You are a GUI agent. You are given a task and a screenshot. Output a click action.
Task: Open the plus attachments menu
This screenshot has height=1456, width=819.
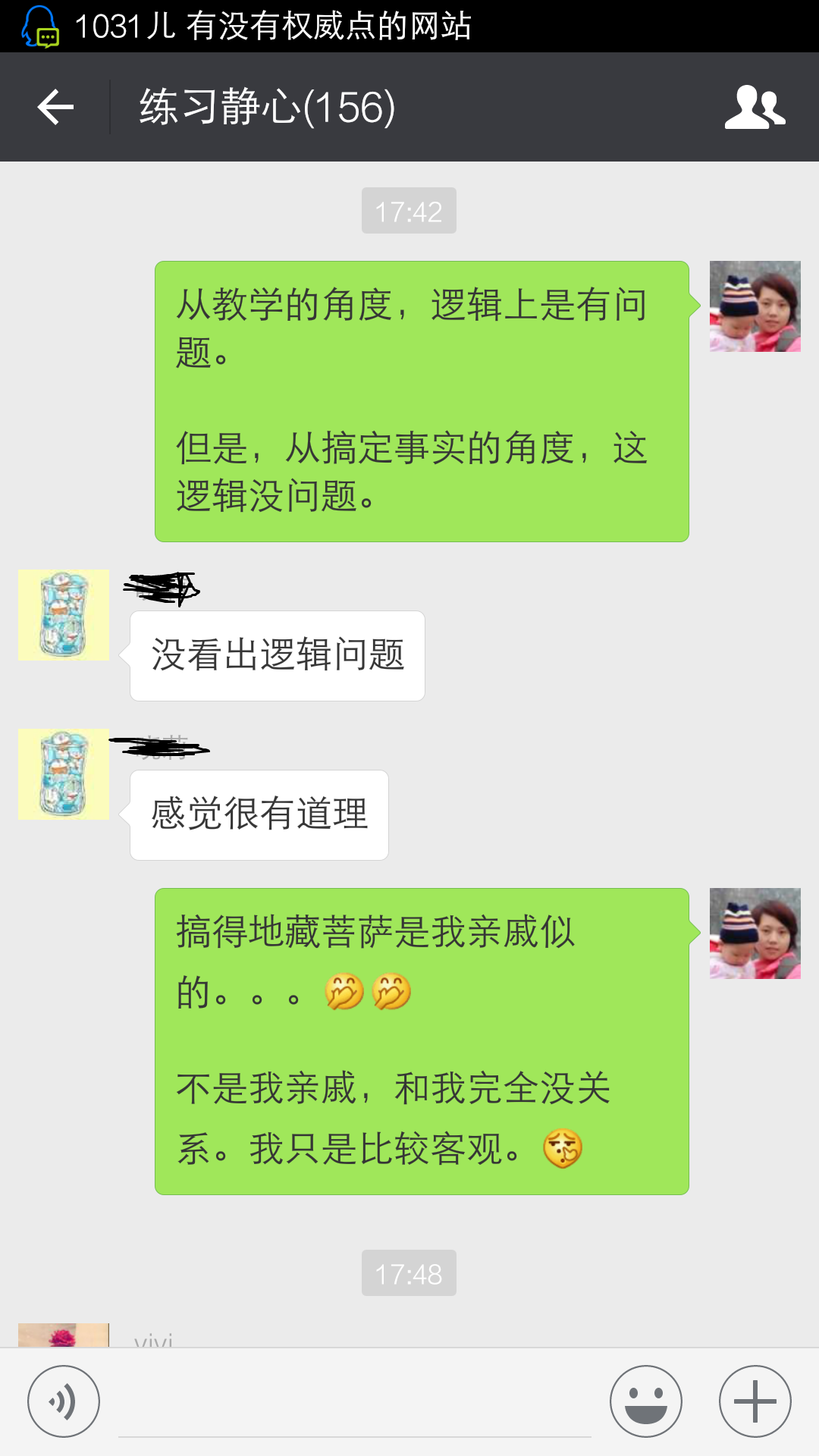pos(755,1401)
